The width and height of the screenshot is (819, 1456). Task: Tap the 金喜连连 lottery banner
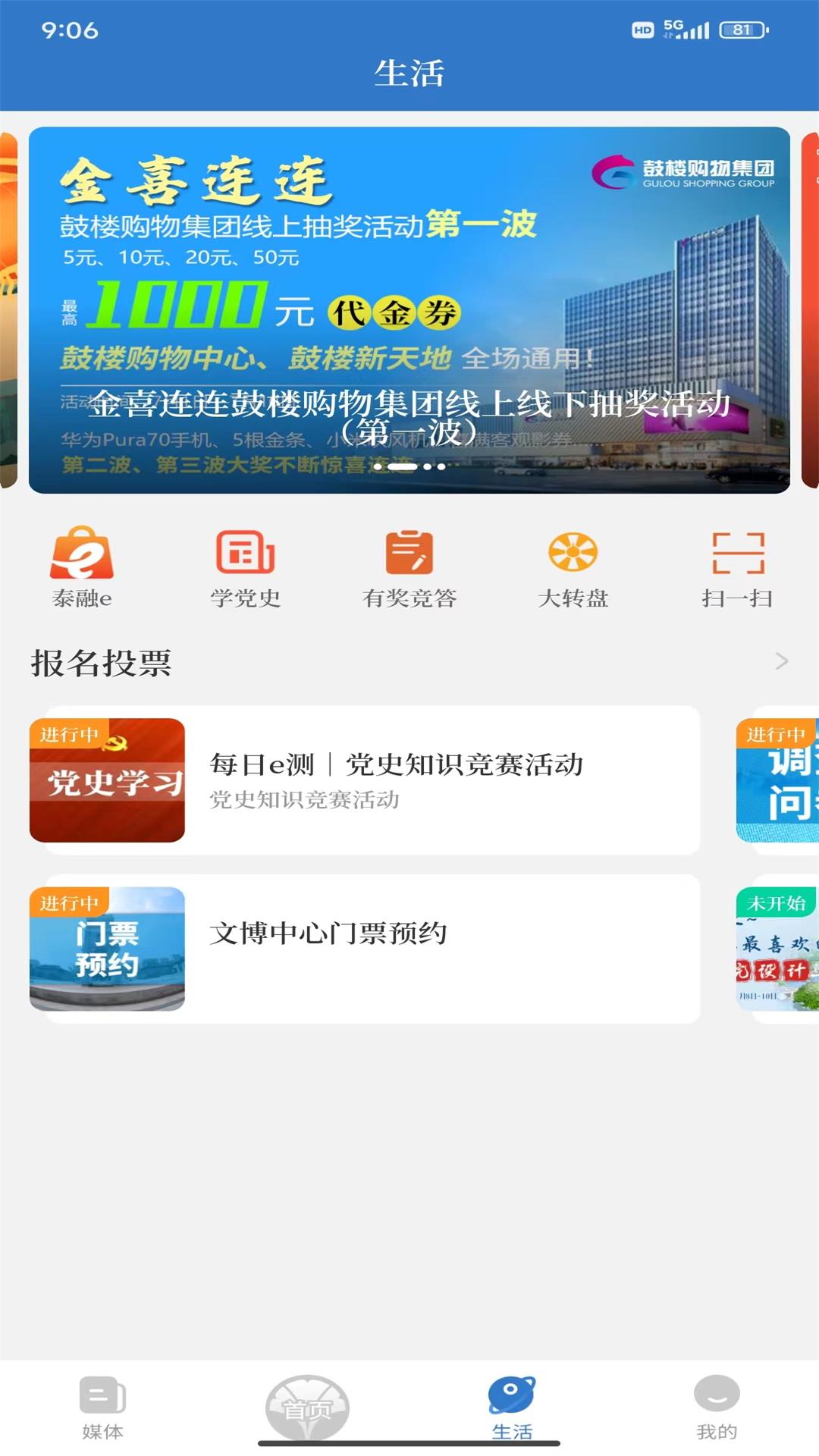[409, 311]
